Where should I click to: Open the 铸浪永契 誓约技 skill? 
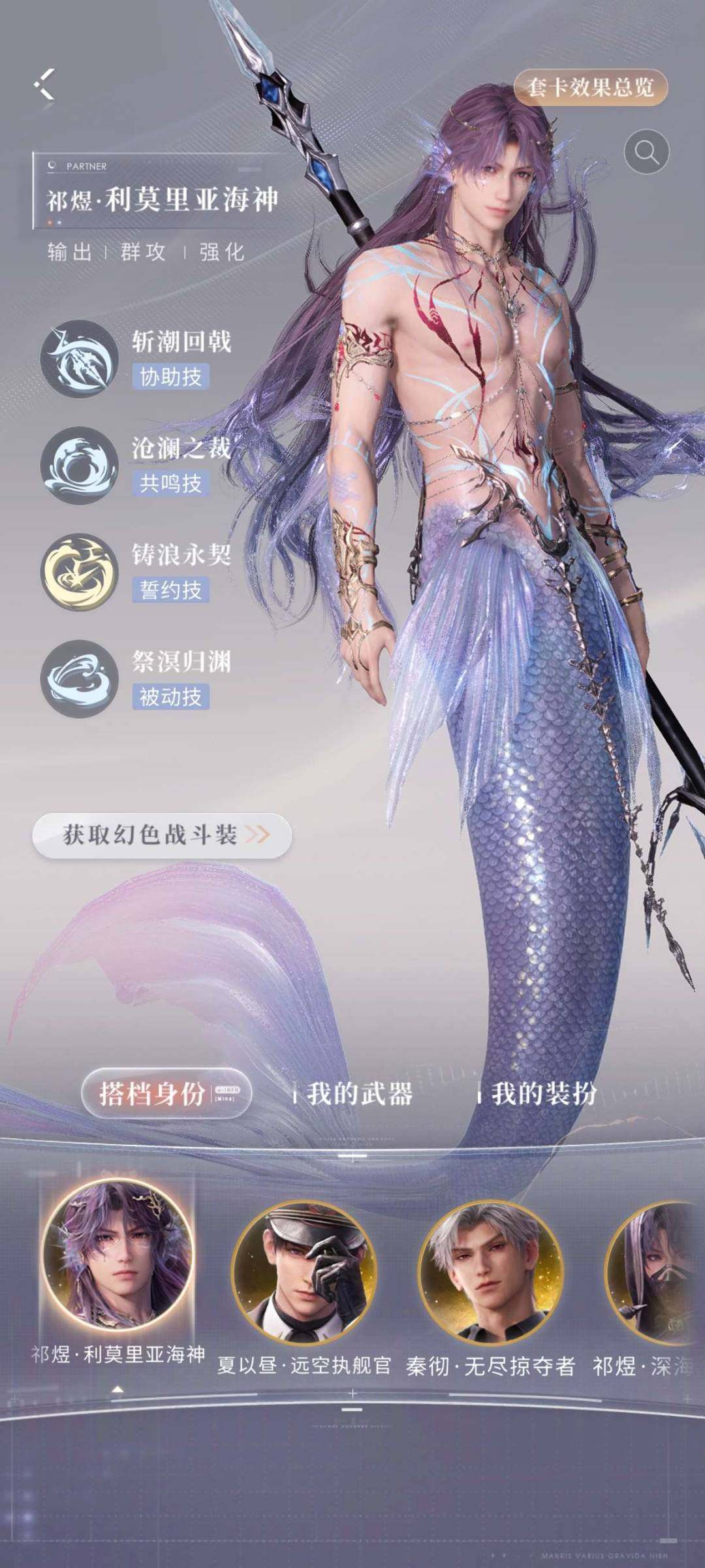coord(80,572)
